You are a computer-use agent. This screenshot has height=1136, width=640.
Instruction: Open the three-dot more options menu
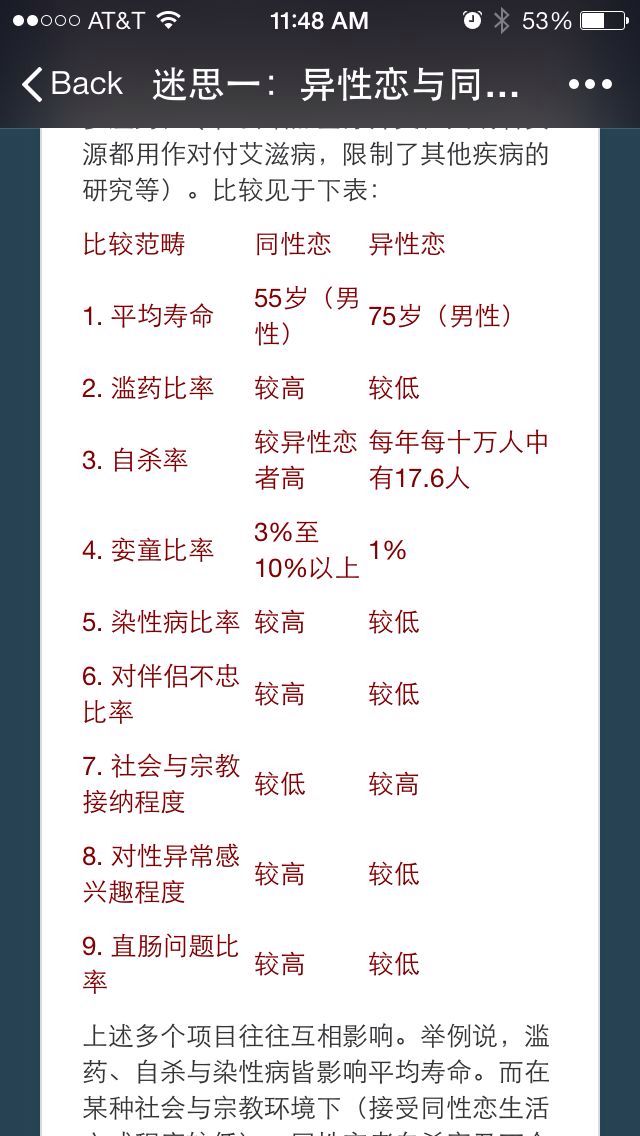click(590, 85)
